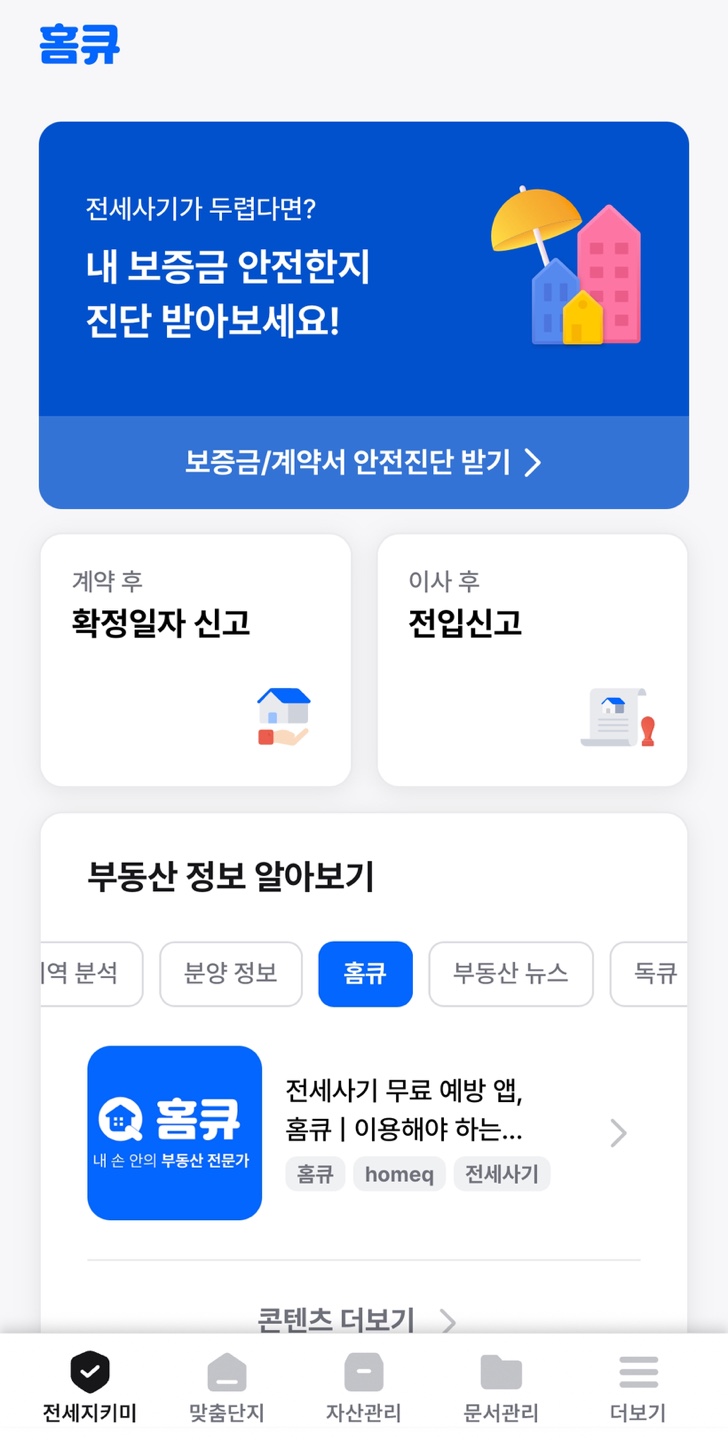This screenshot has width=728, height=1440.
Task: Activate the 부동산 뉴스 filter
Action: [510, 974]
